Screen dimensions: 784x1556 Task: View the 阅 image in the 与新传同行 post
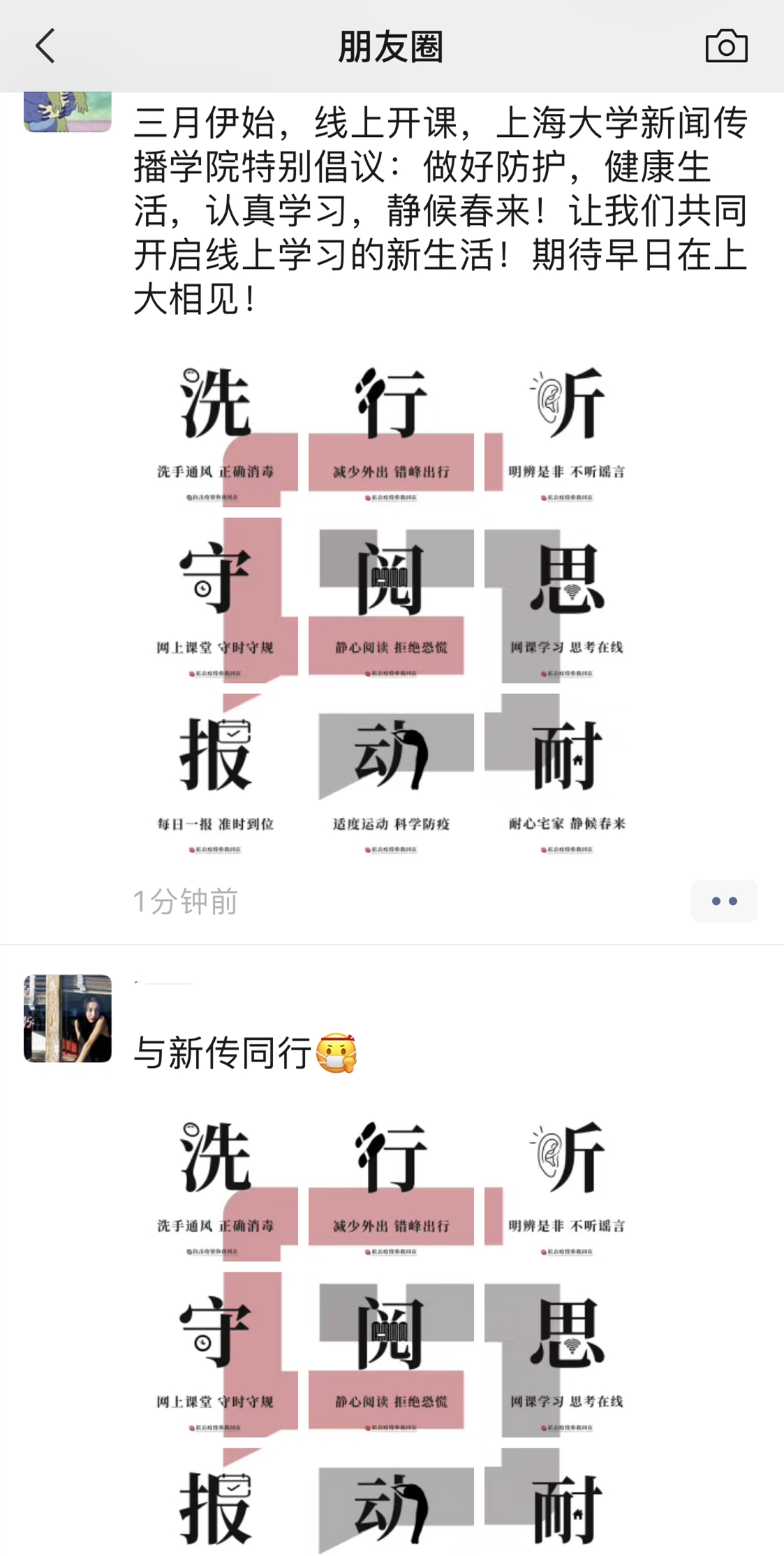(391, 1360)
